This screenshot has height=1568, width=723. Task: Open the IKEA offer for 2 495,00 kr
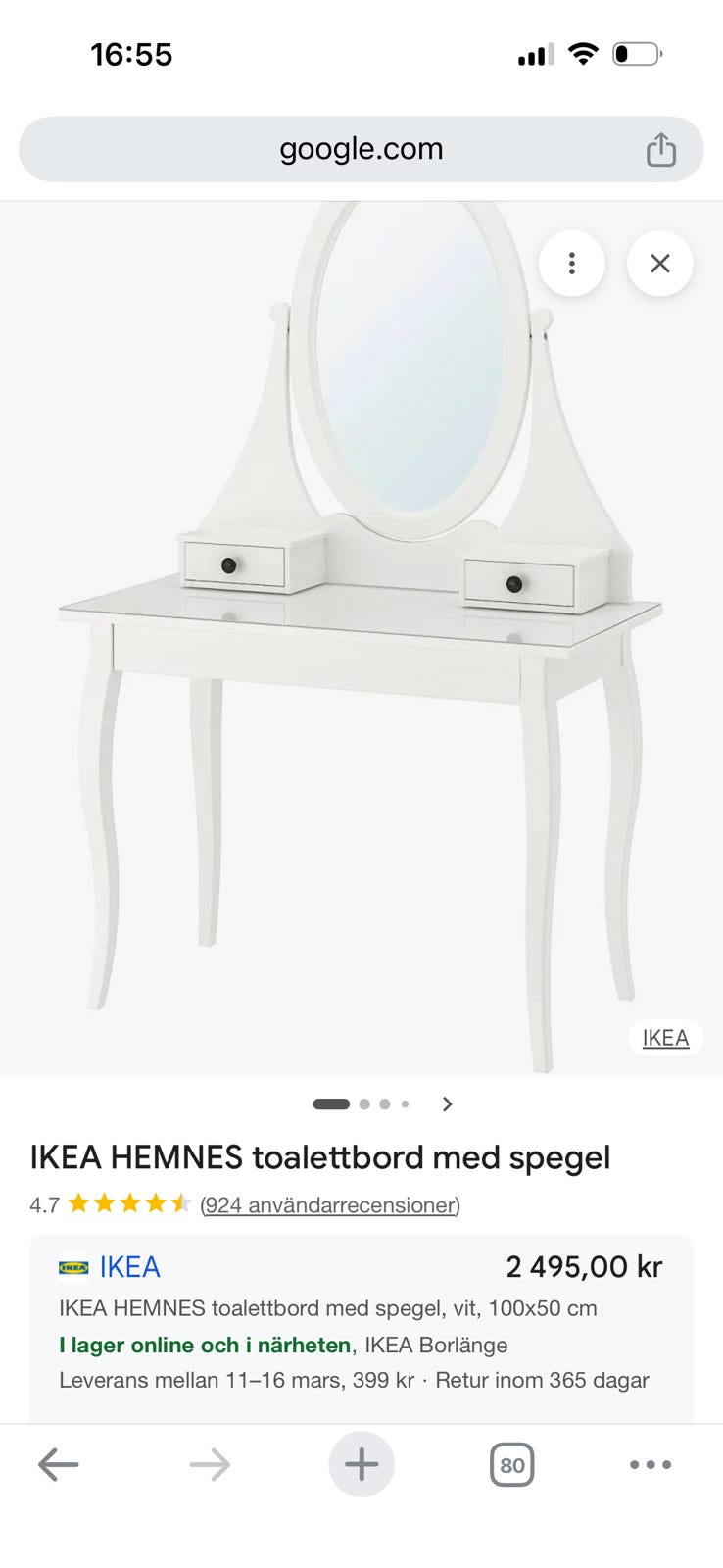coord(361,1323)
